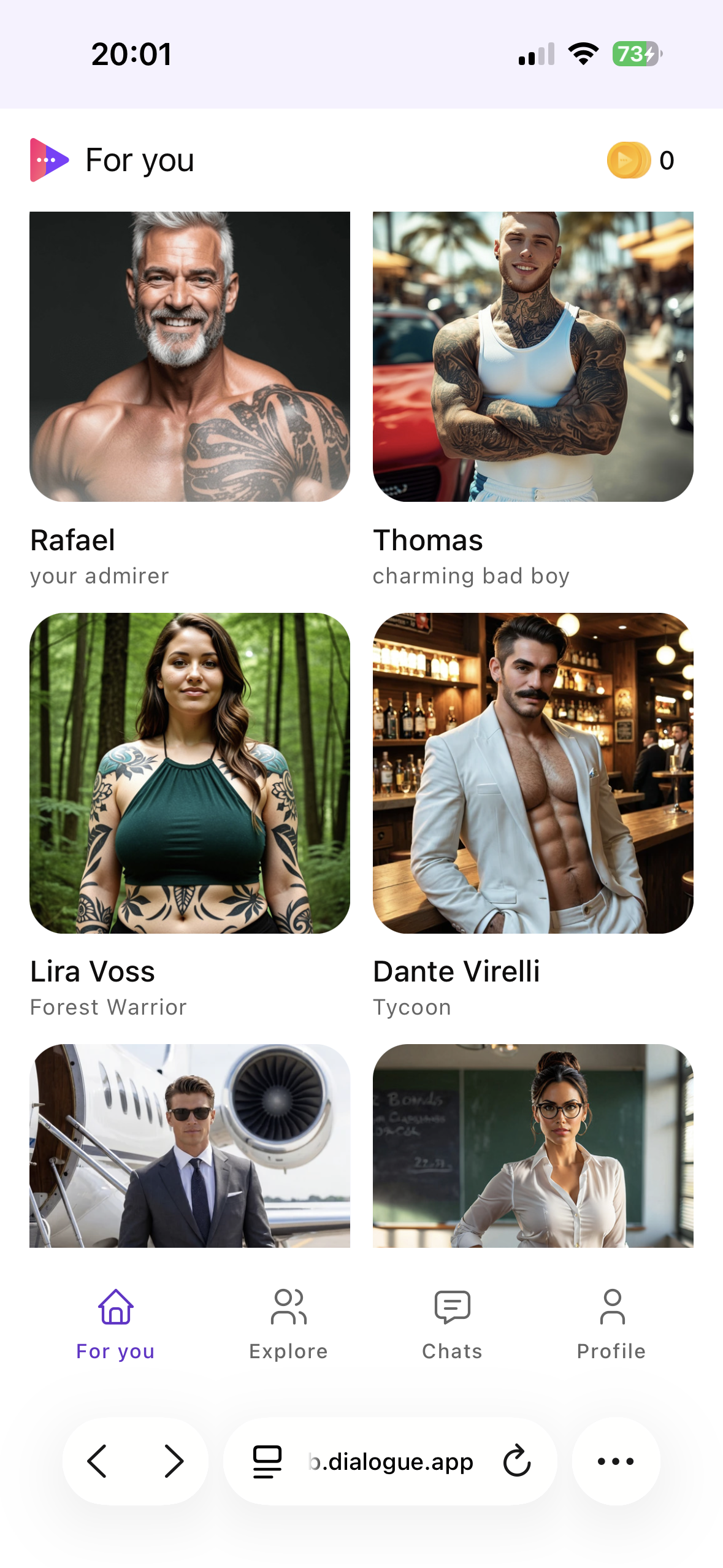Go back in the browser
The image size is (723, 1568).
tap(98, 1461)
